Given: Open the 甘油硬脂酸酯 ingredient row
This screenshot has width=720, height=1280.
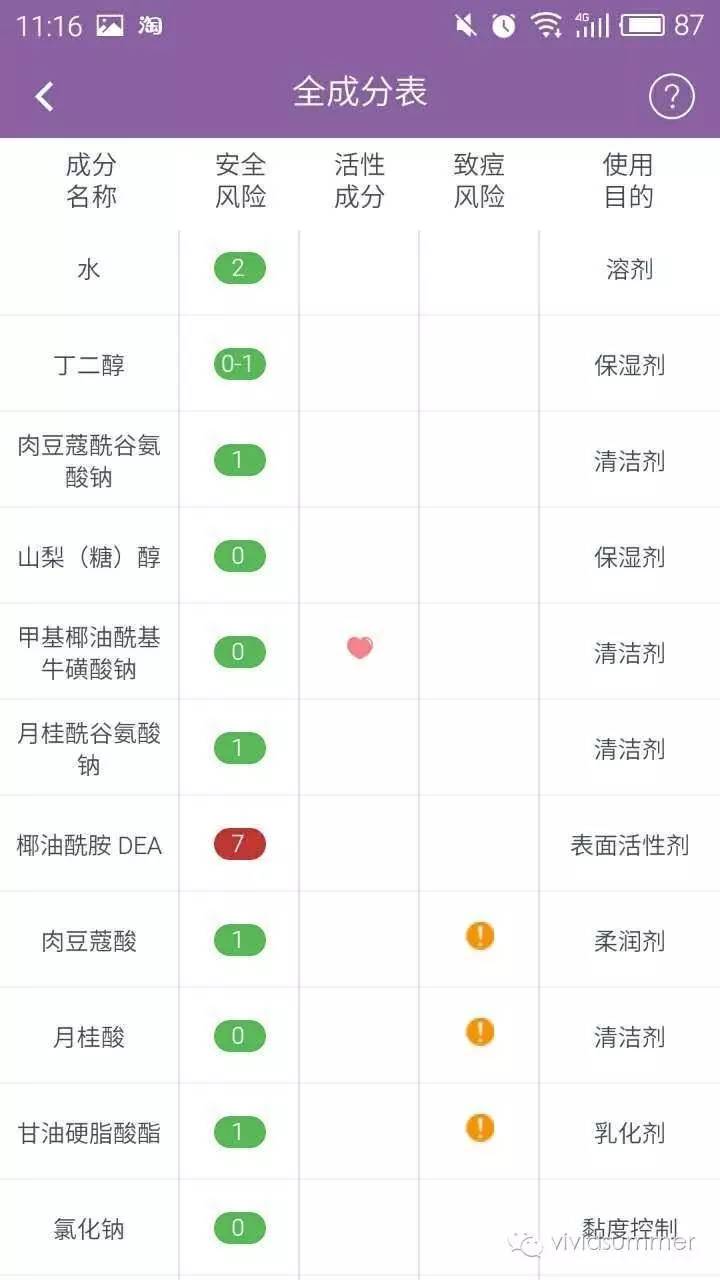Looking at the screenshot, I should 360,1132.
